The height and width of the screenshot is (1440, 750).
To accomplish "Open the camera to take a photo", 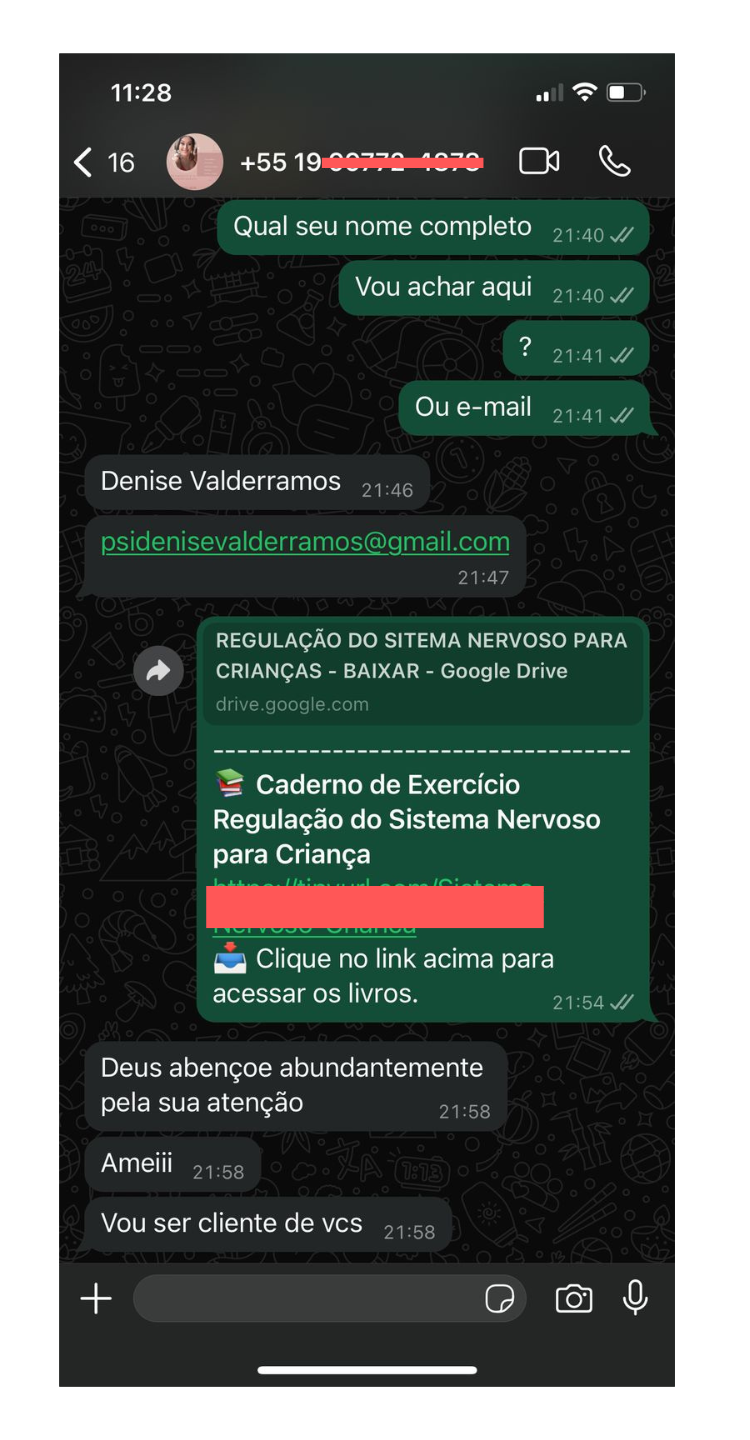I will pyautogui.click(x=574, y=1299).
